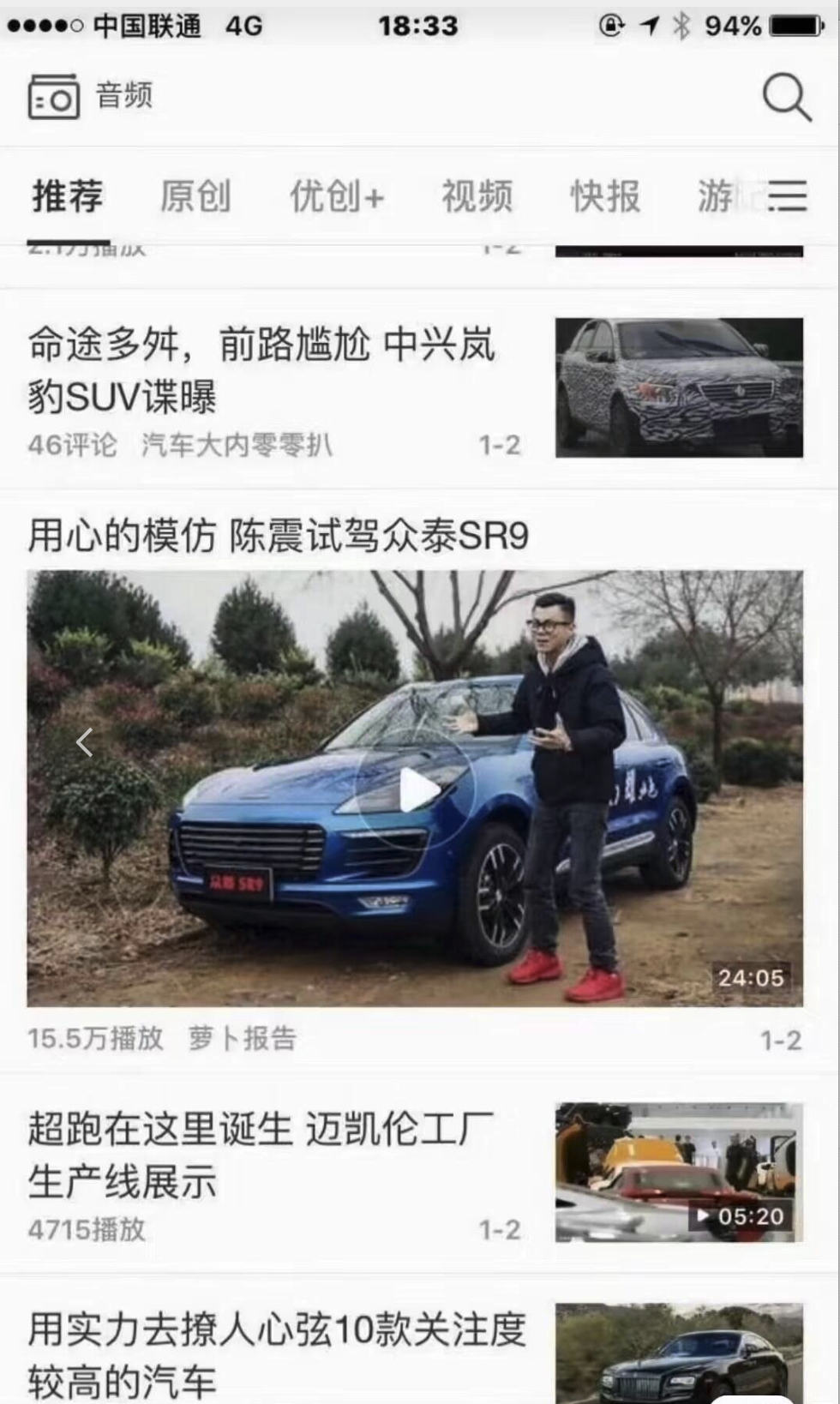Open the 音频 audio section

click(x=91, y=95)
